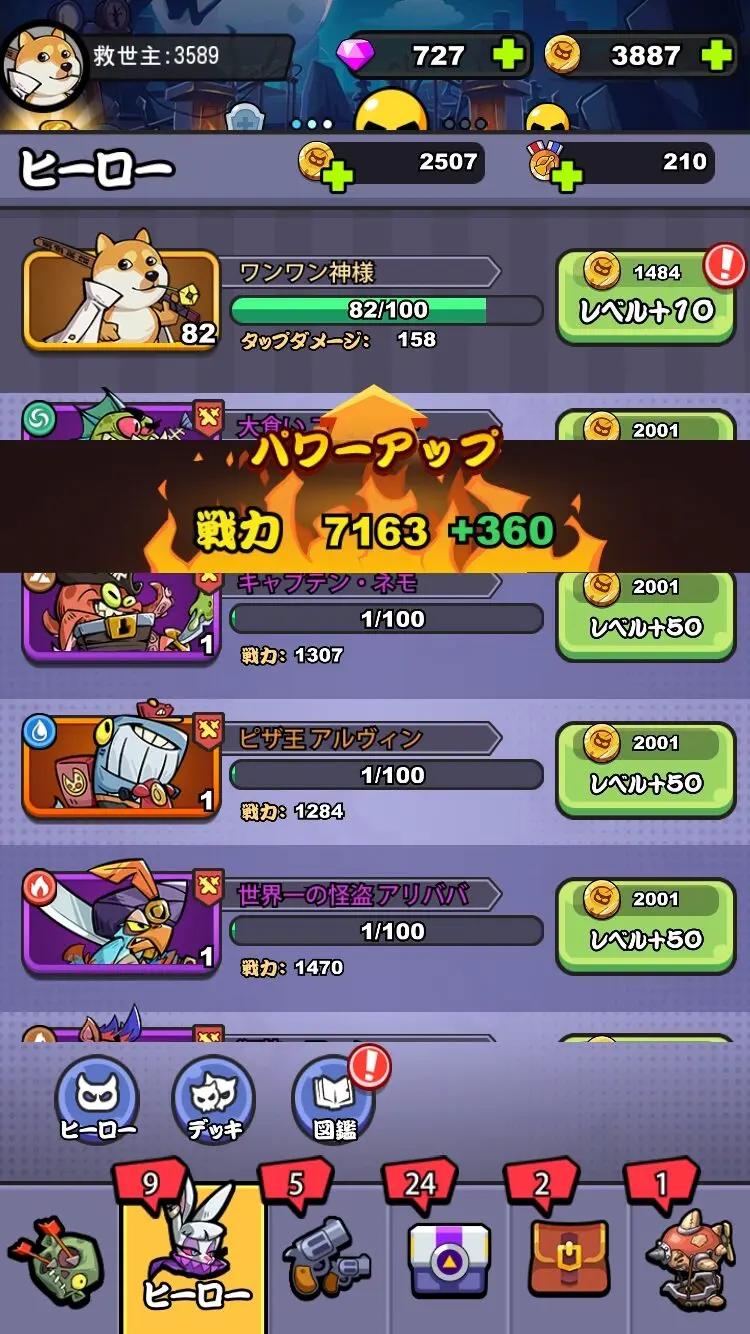750x1334 pixels.
Task: Add hero coins beside the 2507 balance
Action: tap(337, 178)
